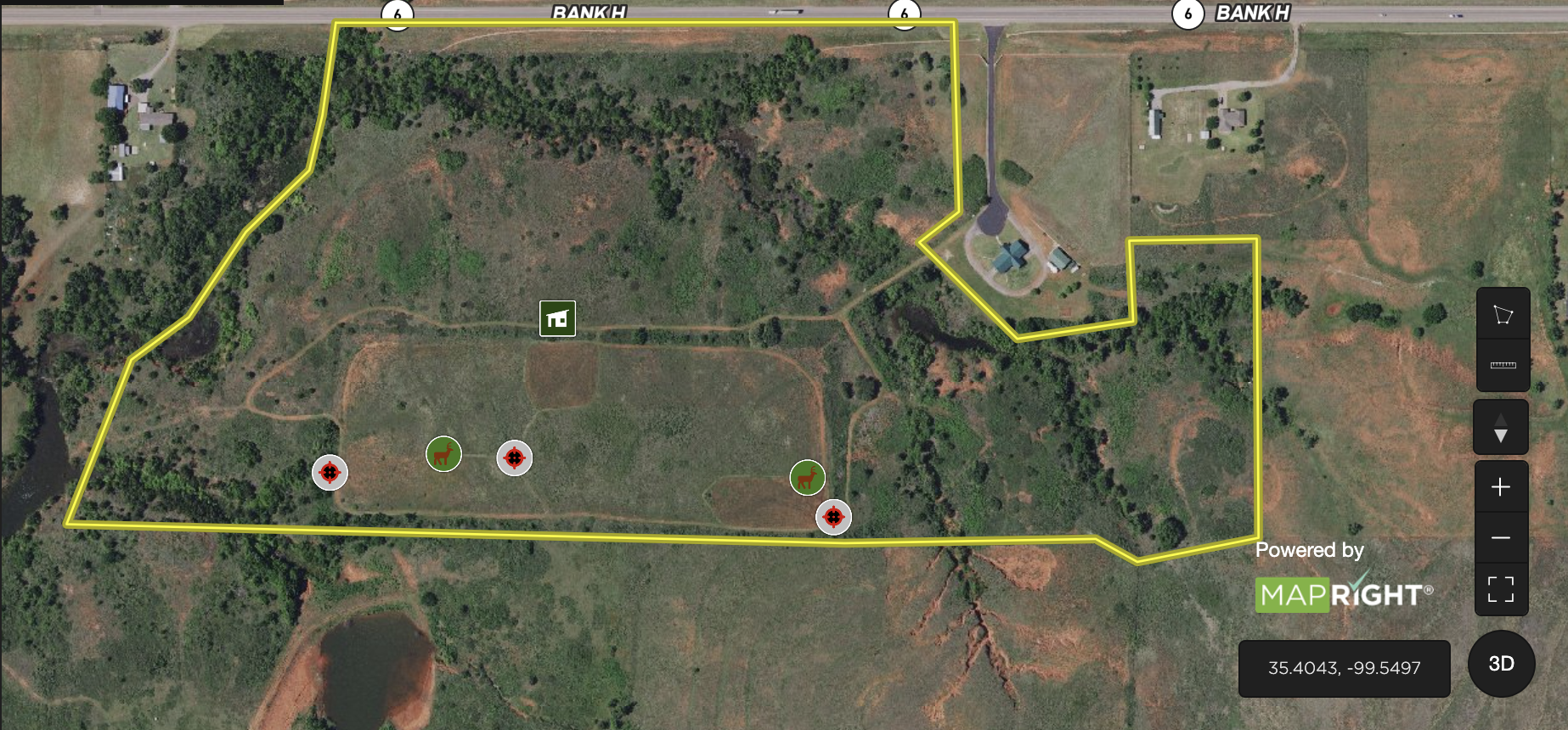Zoom out with the minus button
This screenshot has height=730, width=1568.
1500,538
